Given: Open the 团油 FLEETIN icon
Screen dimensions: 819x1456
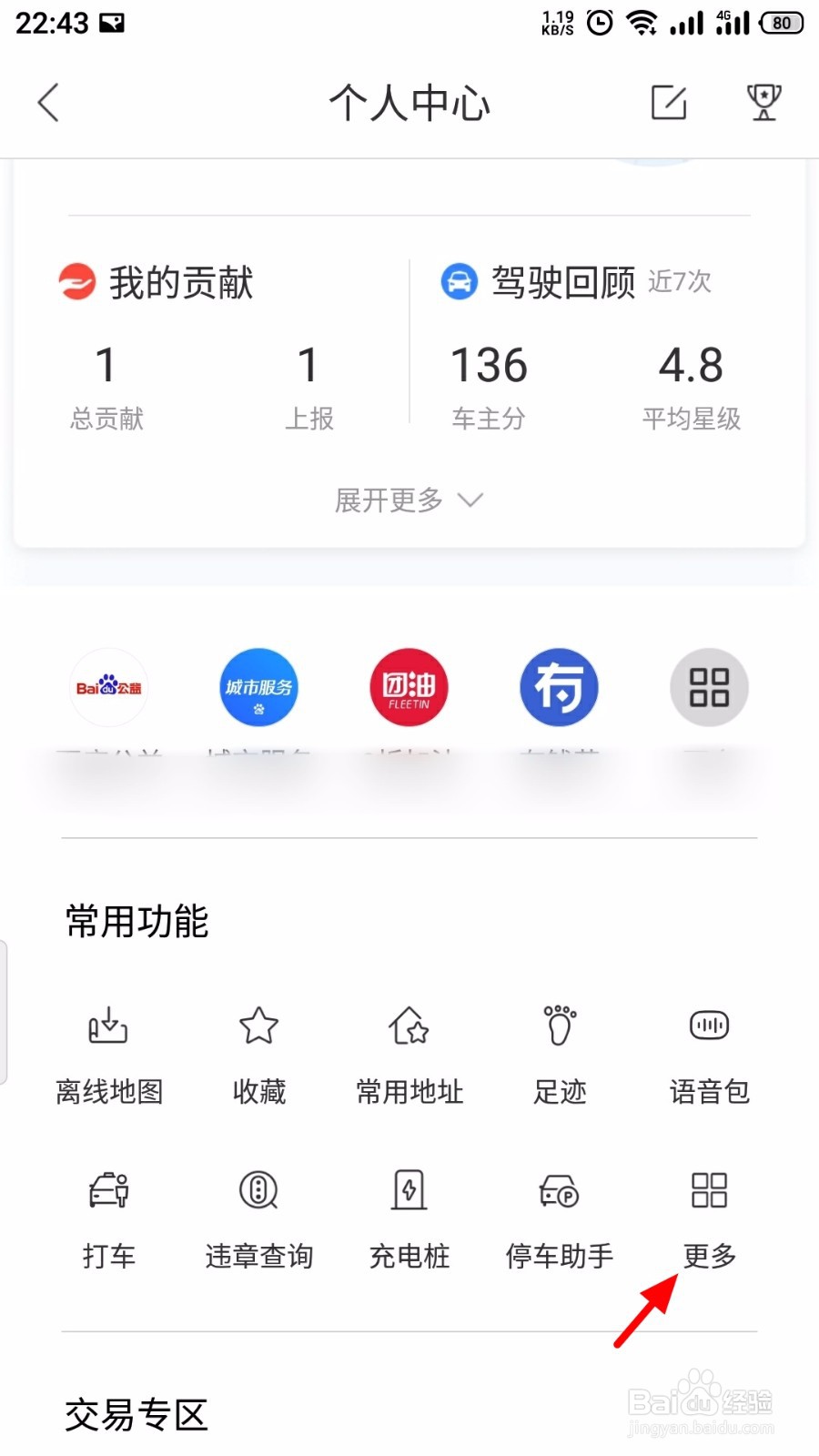Looking at the screenshot, I should [409, 687].
